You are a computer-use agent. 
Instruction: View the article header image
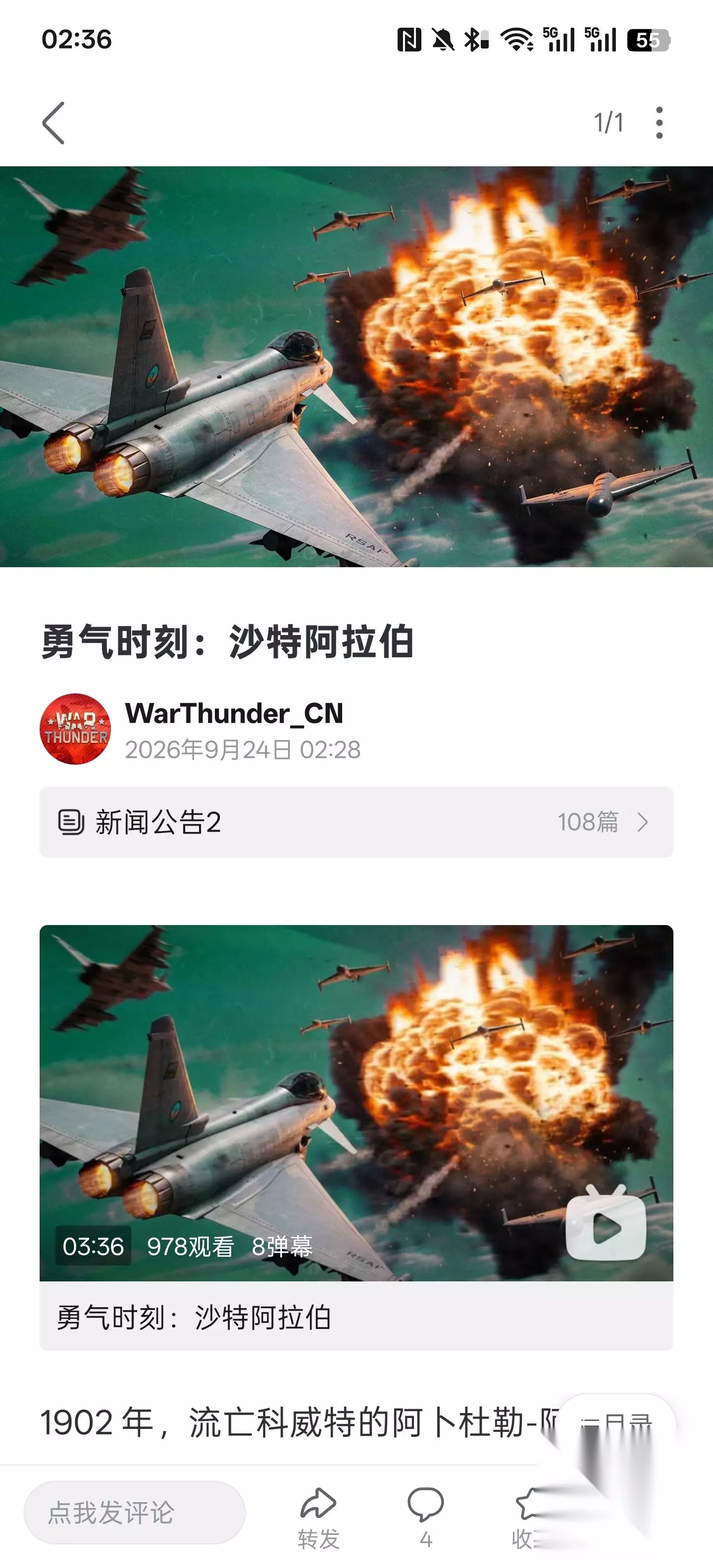[x=356, y=366]
